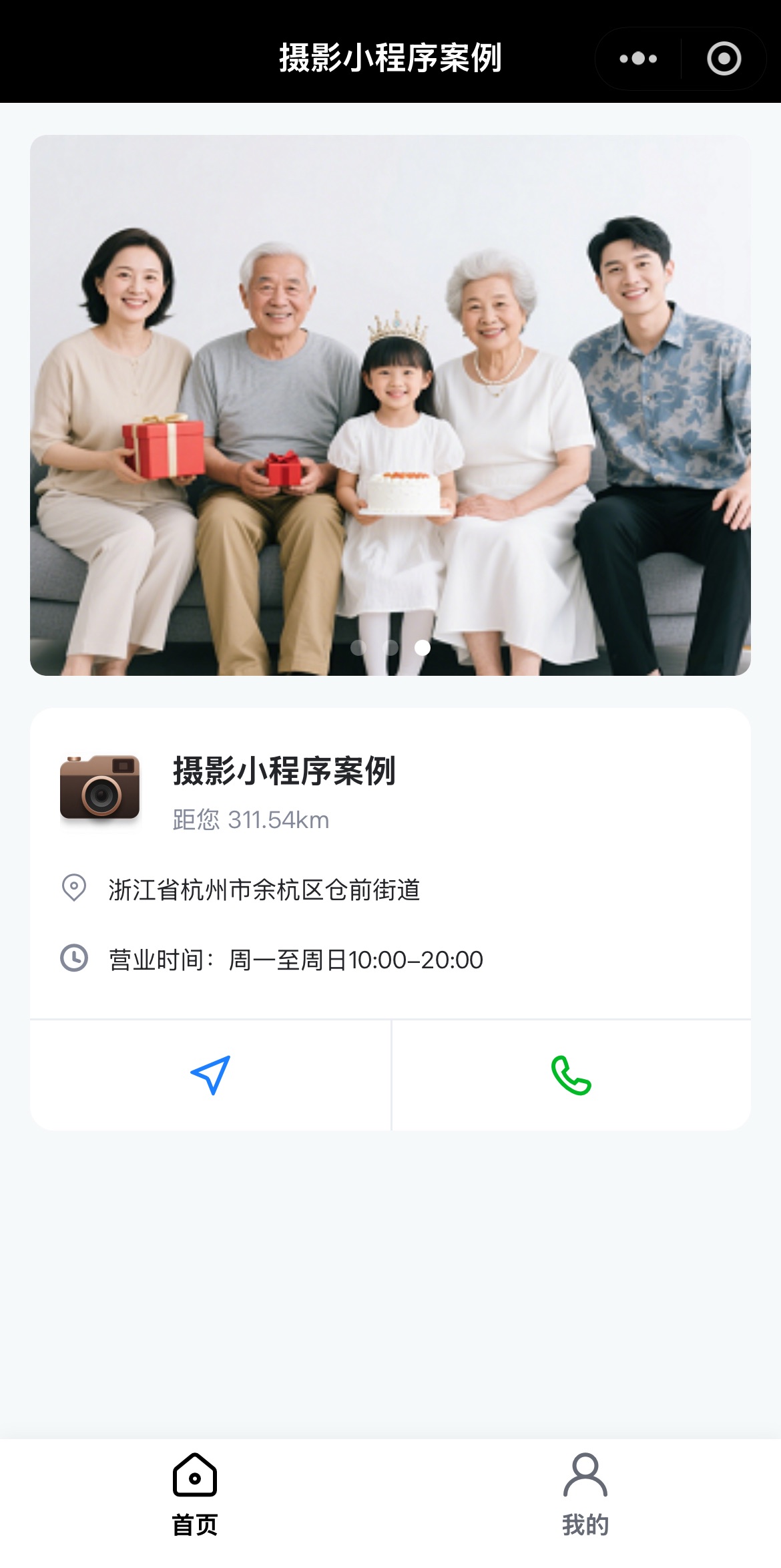The height and width of the screenshot is (1568, 781).
Task: Open the family photo carousel banner
Action: tap(390, 405)
